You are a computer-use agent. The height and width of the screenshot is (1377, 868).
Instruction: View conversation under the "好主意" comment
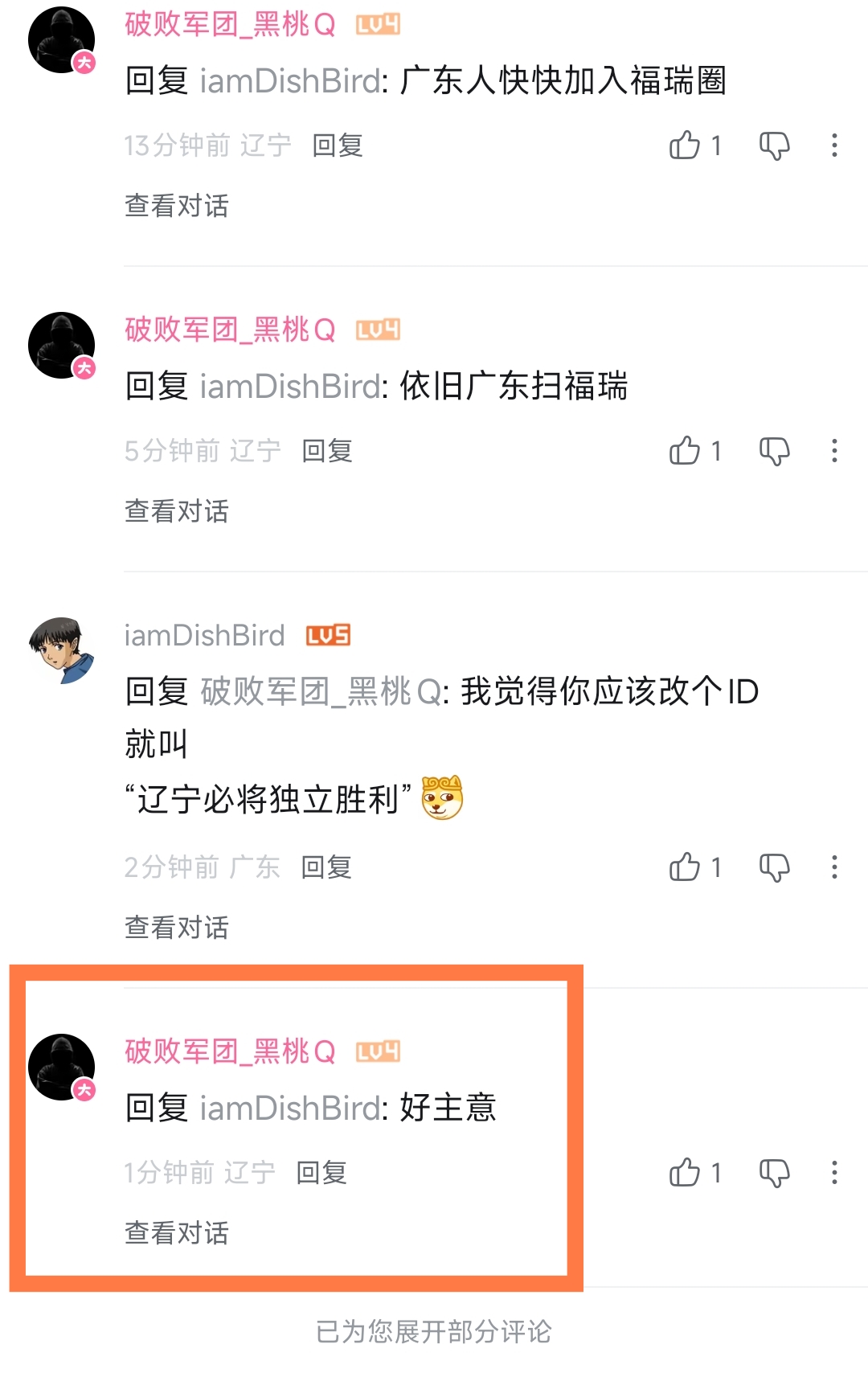[177, 1233]
